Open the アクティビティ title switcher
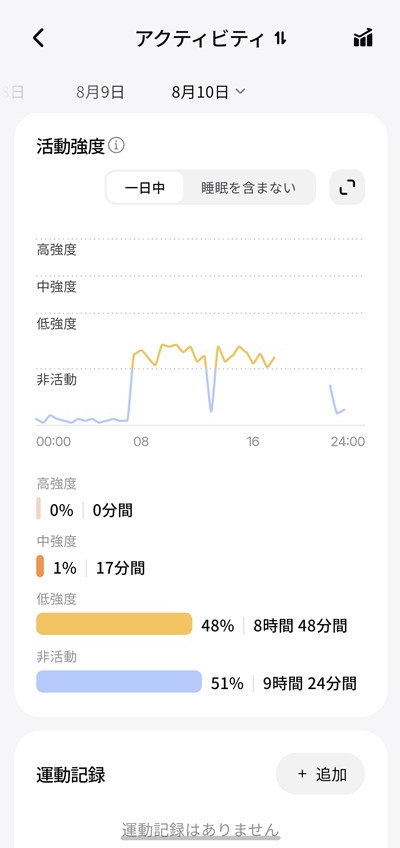 [211, 38]
